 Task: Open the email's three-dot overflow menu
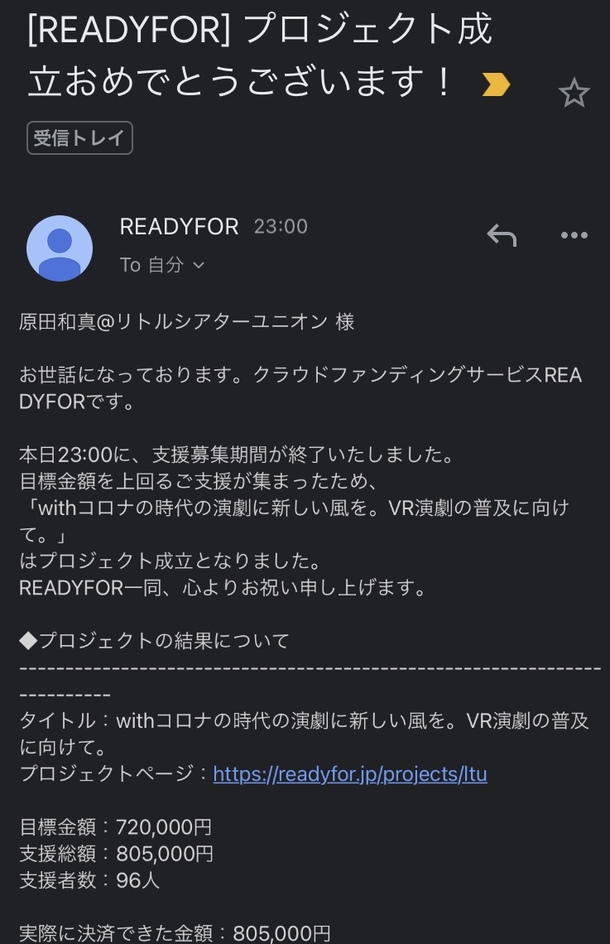pyautogui.click(x=574, y=235)
